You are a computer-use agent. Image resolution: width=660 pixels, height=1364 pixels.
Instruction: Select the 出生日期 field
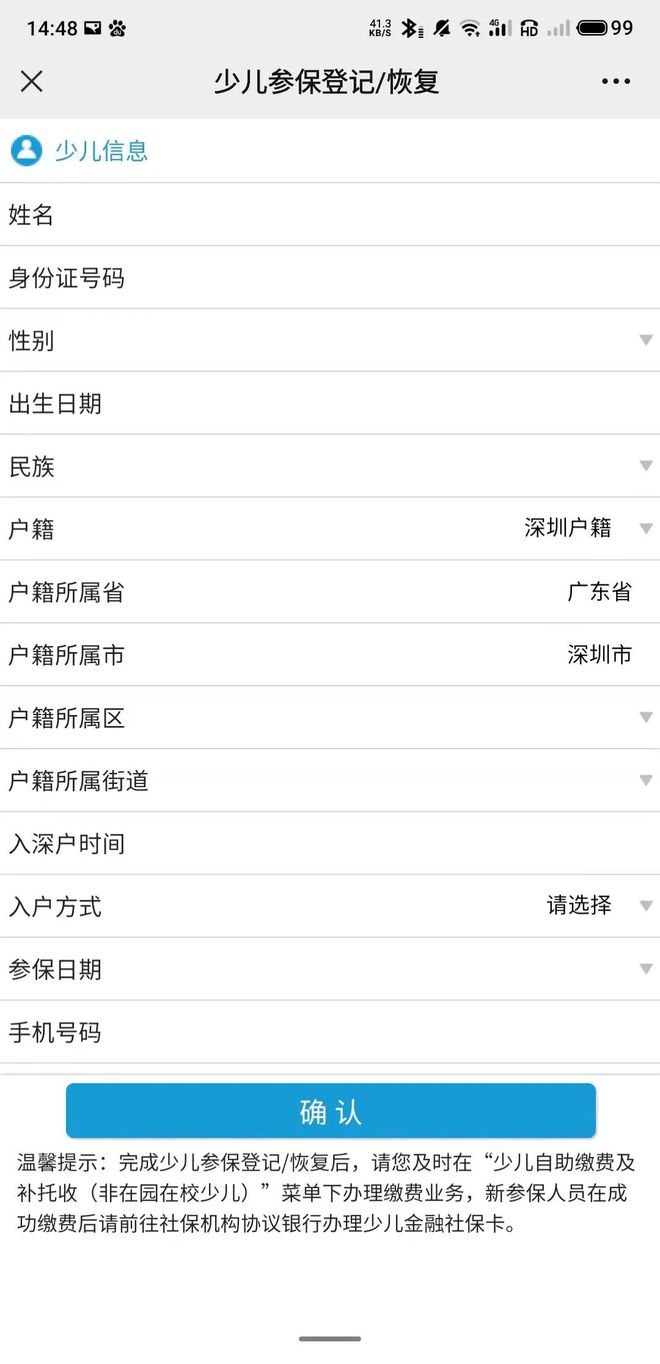click(330, 403)
